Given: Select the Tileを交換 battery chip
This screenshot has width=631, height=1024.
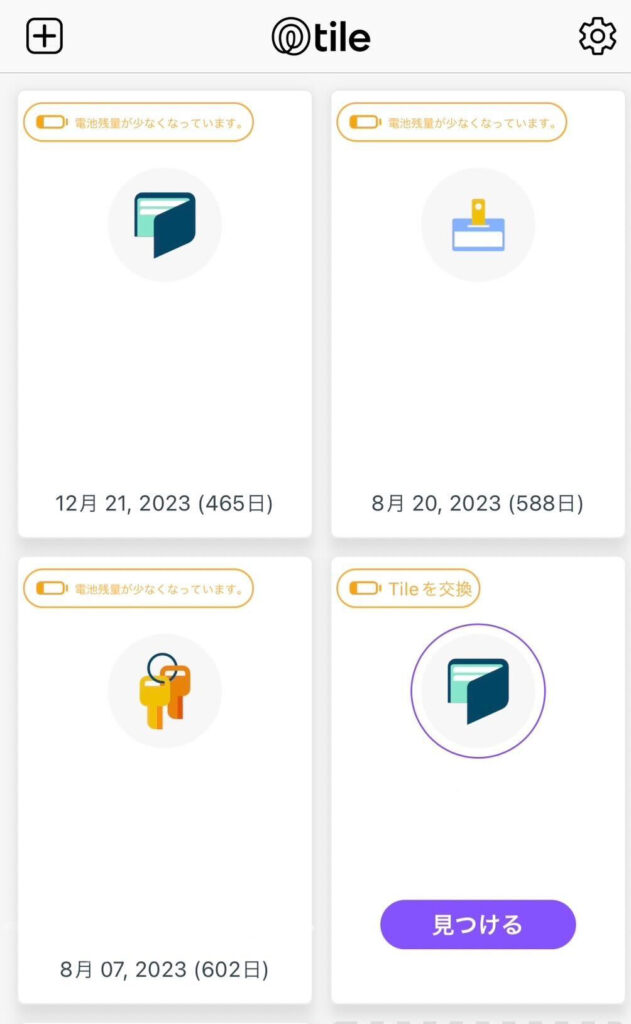Looking at the screenshot, I should coord(408,588).
